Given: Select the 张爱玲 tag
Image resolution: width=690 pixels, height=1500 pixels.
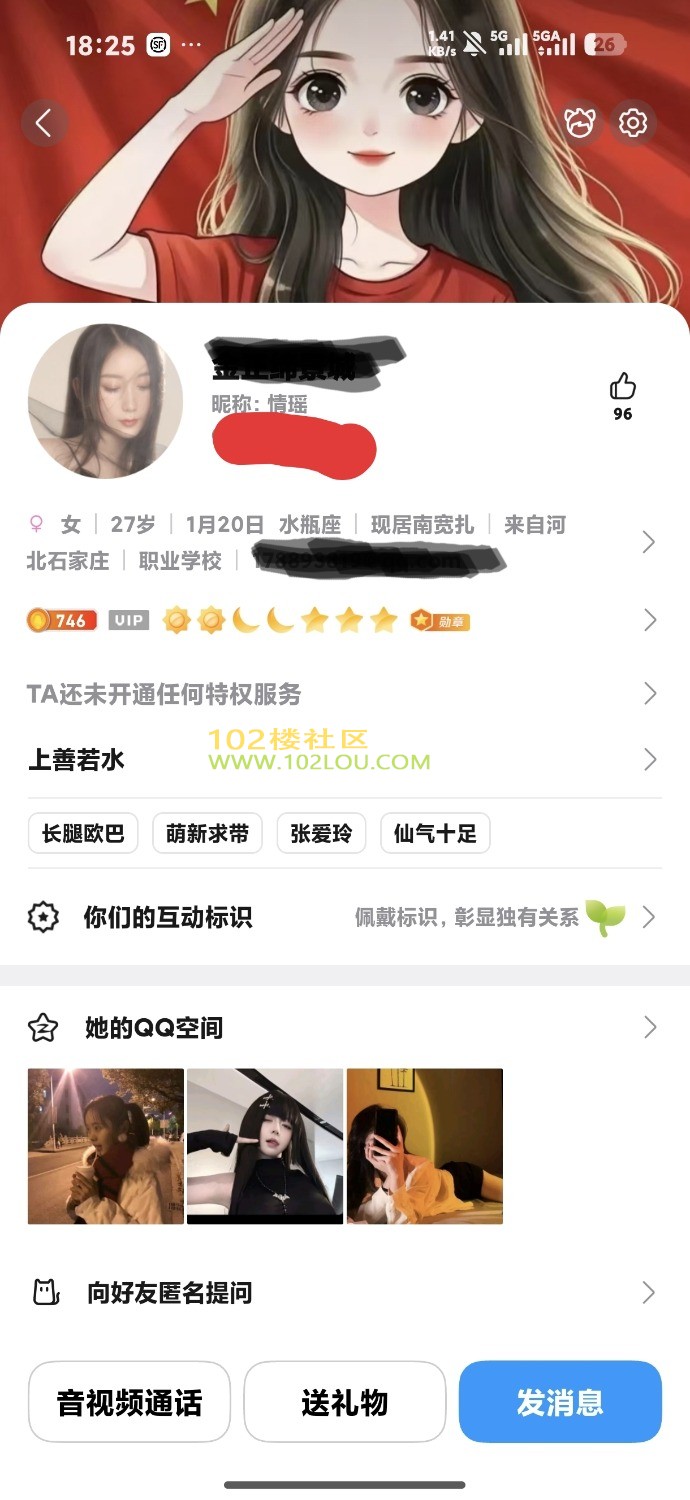Looking at the screenshot, I should pos(321,833).
